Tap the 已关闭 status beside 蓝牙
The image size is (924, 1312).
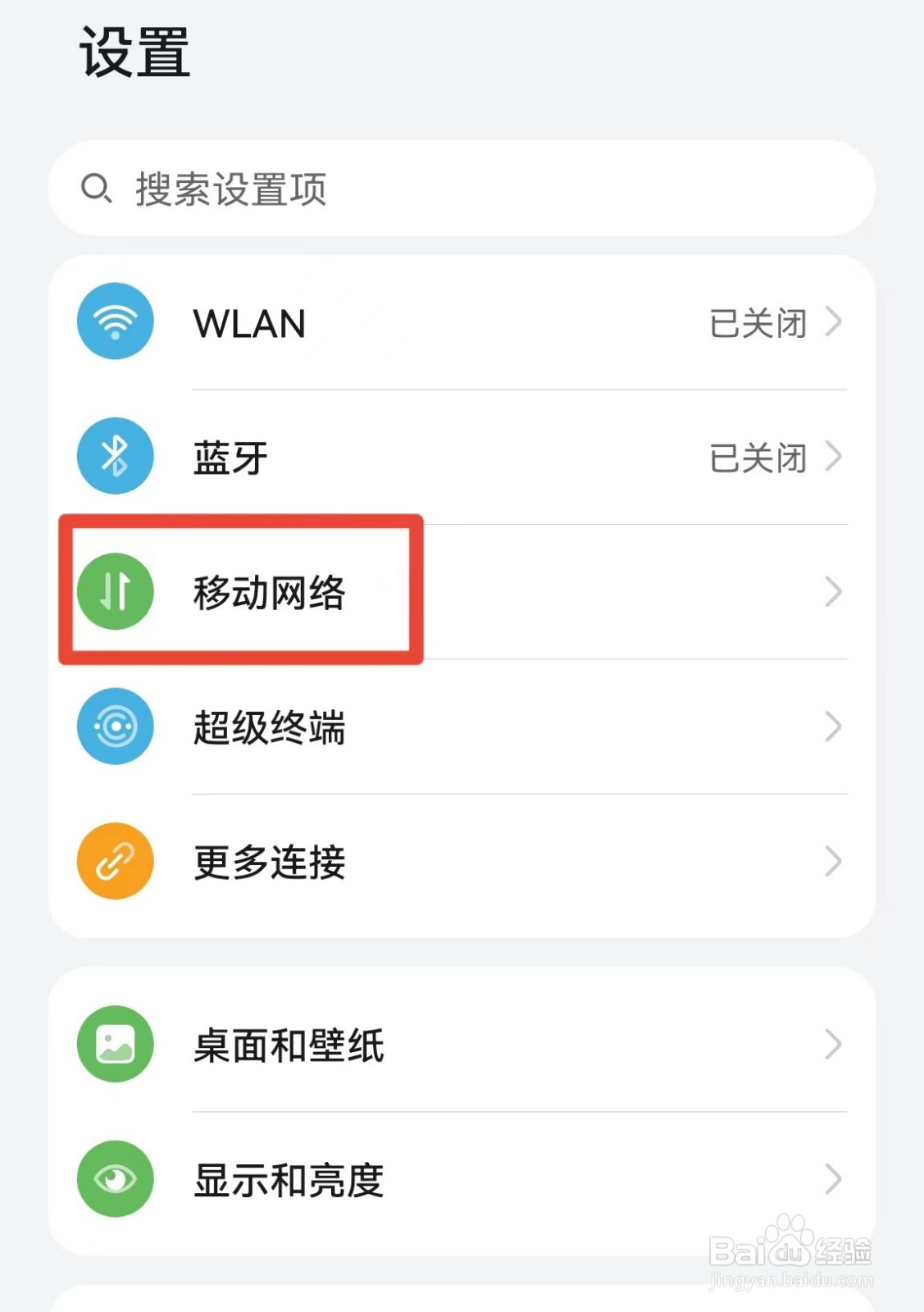point(757,458)
